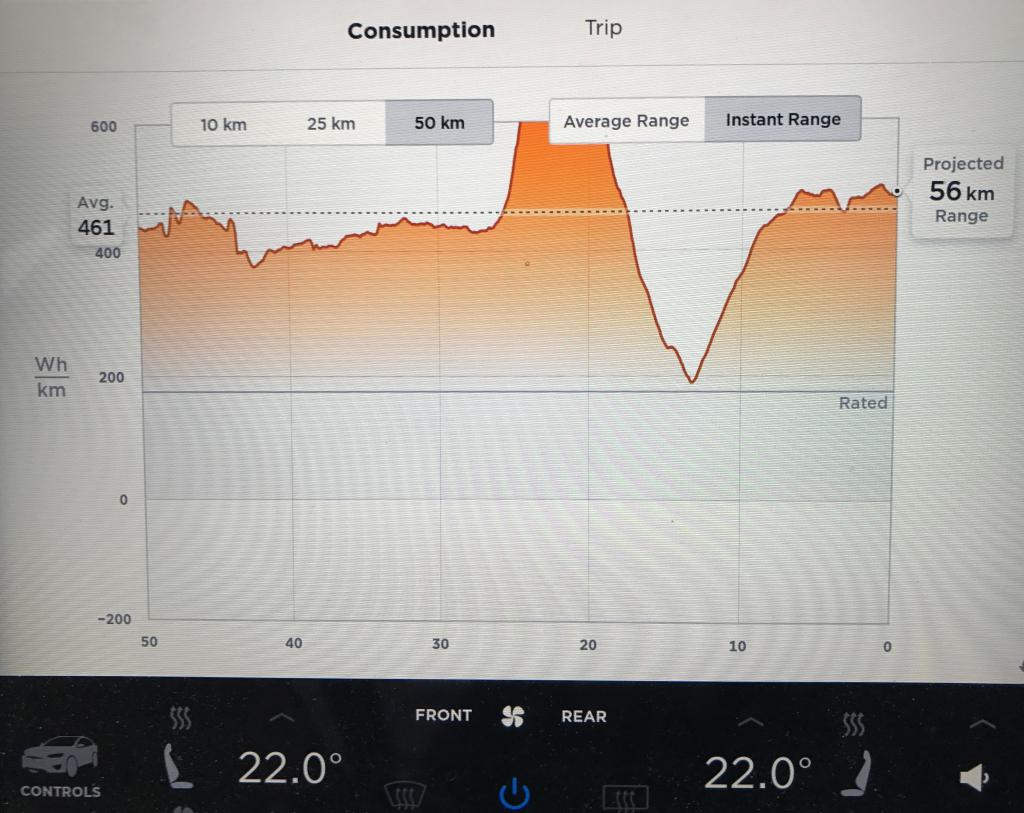Image resolution: width=1024 pixels, height=813 pixels.
Task: Raise driver side temperature
Action: pyautogui.click(x=283, y=719)
